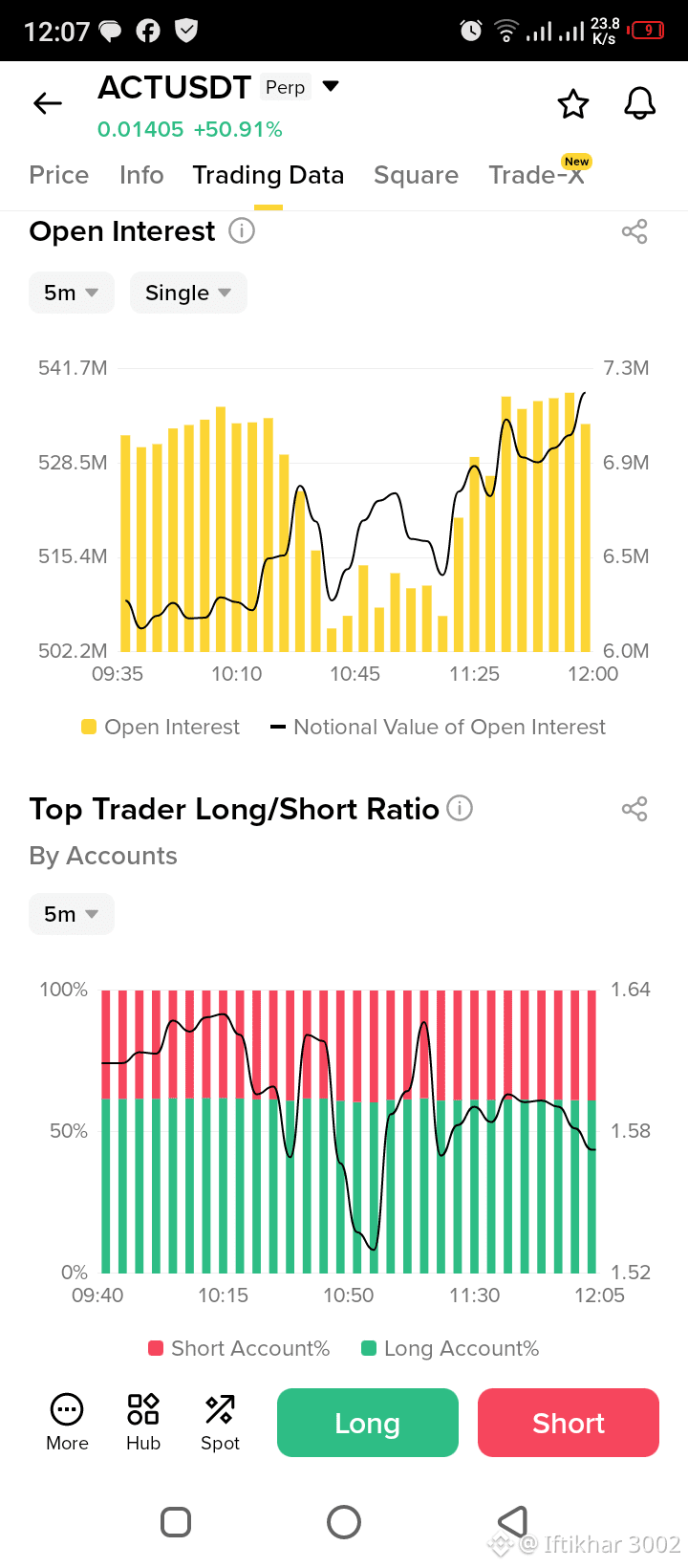The height and width of the screenshot is (1568, 688).
Task: Share the Open Interest chart
Action: pos(634,231)
